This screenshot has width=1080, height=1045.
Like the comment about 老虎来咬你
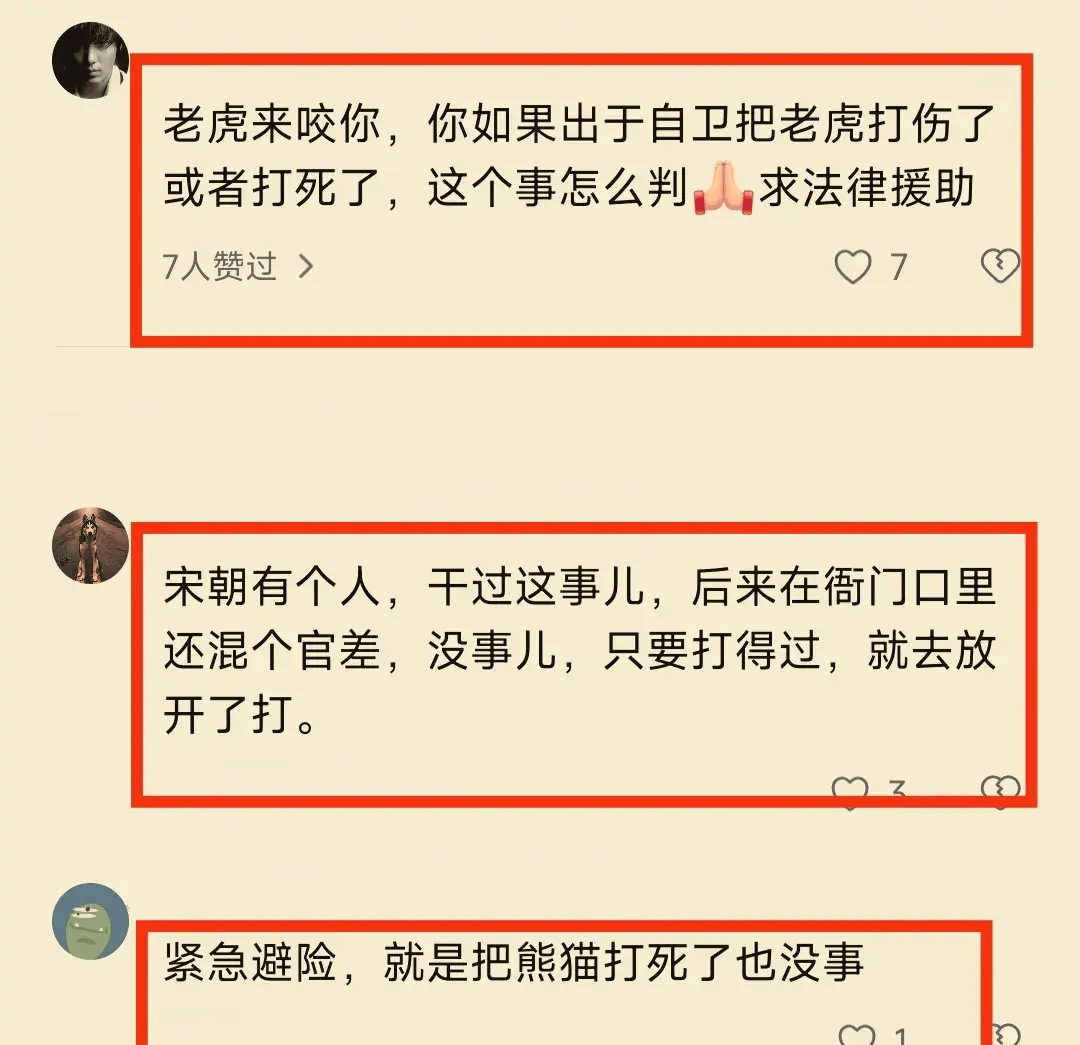(x=853, y=267)
